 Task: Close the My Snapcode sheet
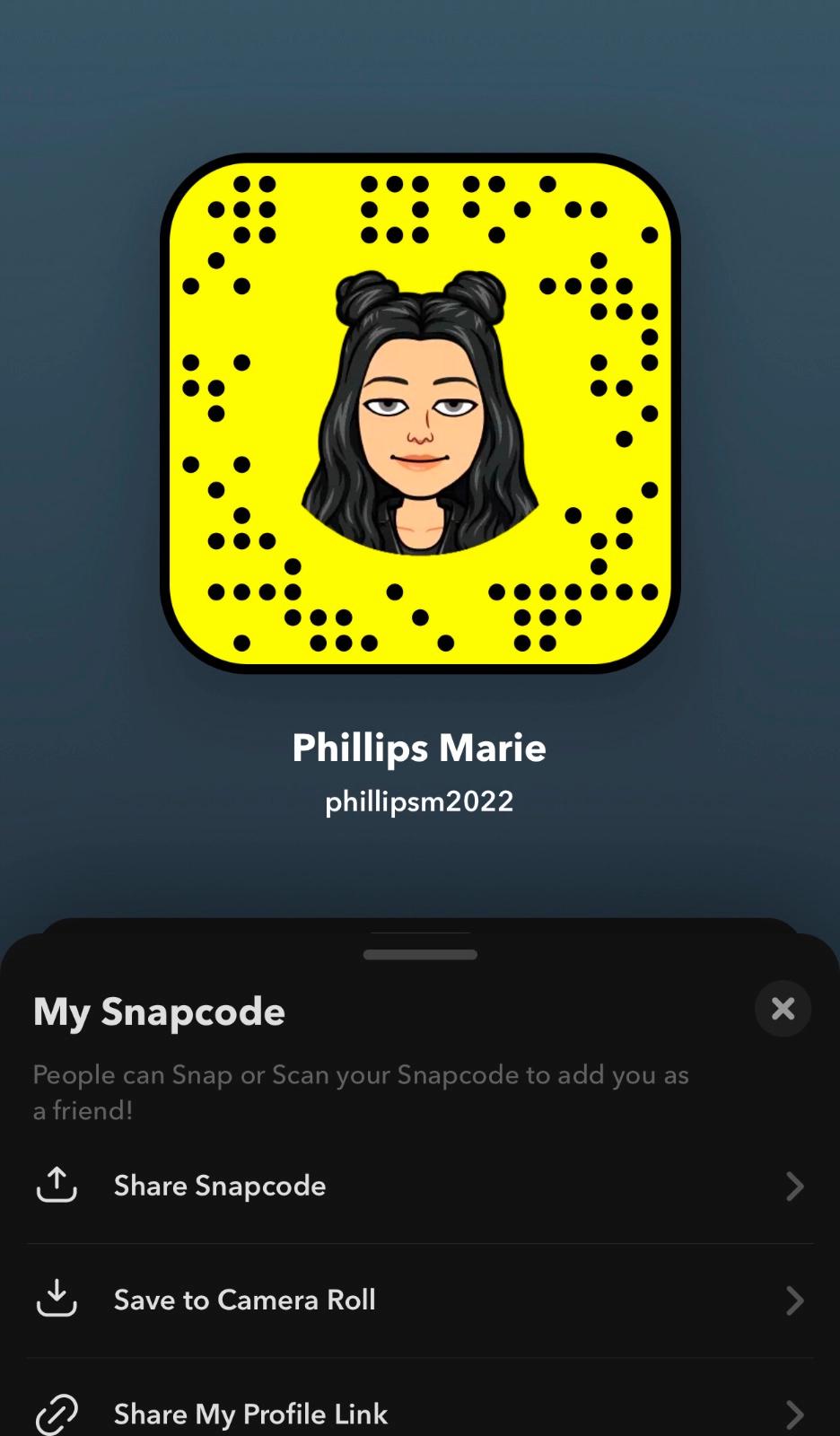click(x=783, y=1009)
